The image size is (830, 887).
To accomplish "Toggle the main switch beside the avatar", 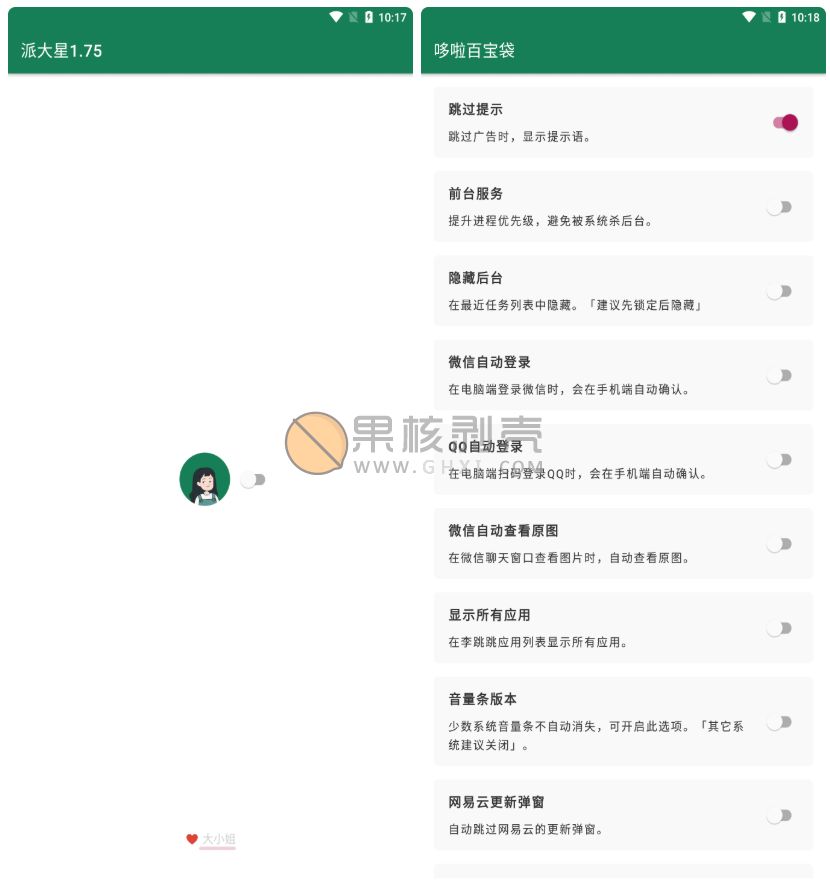I will [x=253, y=480].
